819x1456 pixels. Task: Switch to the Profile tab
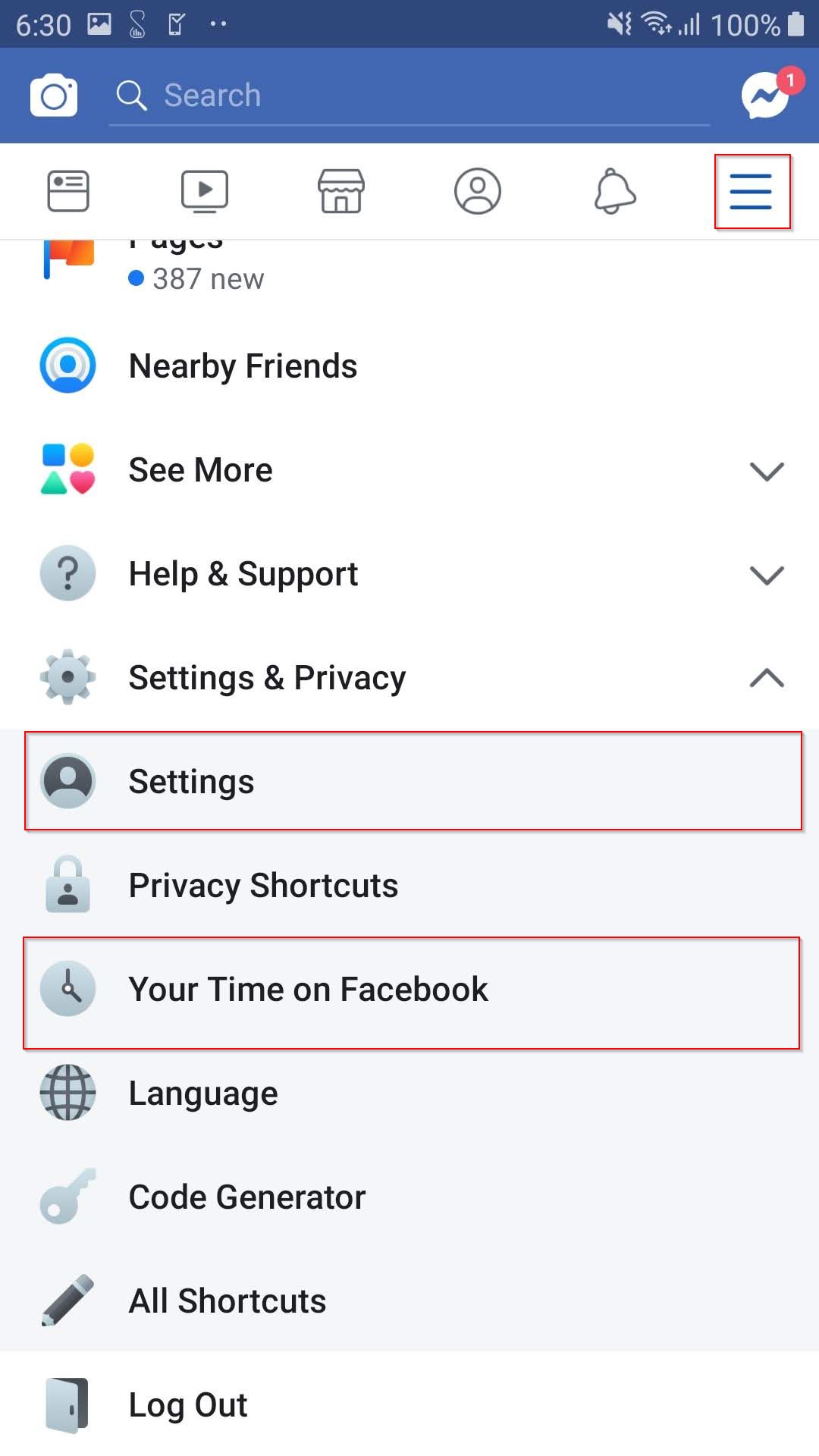click(x=478, y=191)
